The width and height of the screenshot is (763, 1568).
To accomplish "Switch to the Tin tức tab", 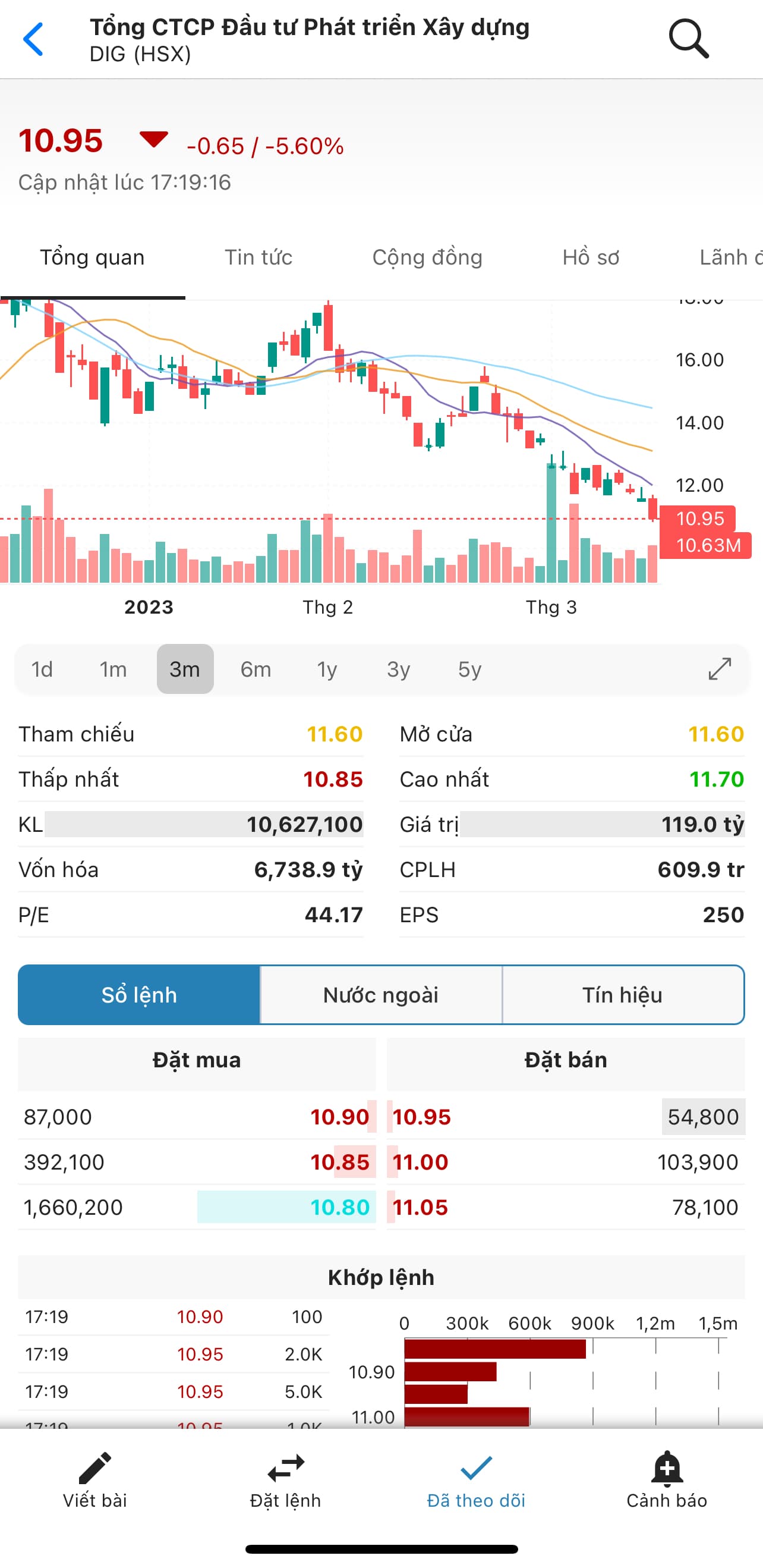I will tap(258, 257).
